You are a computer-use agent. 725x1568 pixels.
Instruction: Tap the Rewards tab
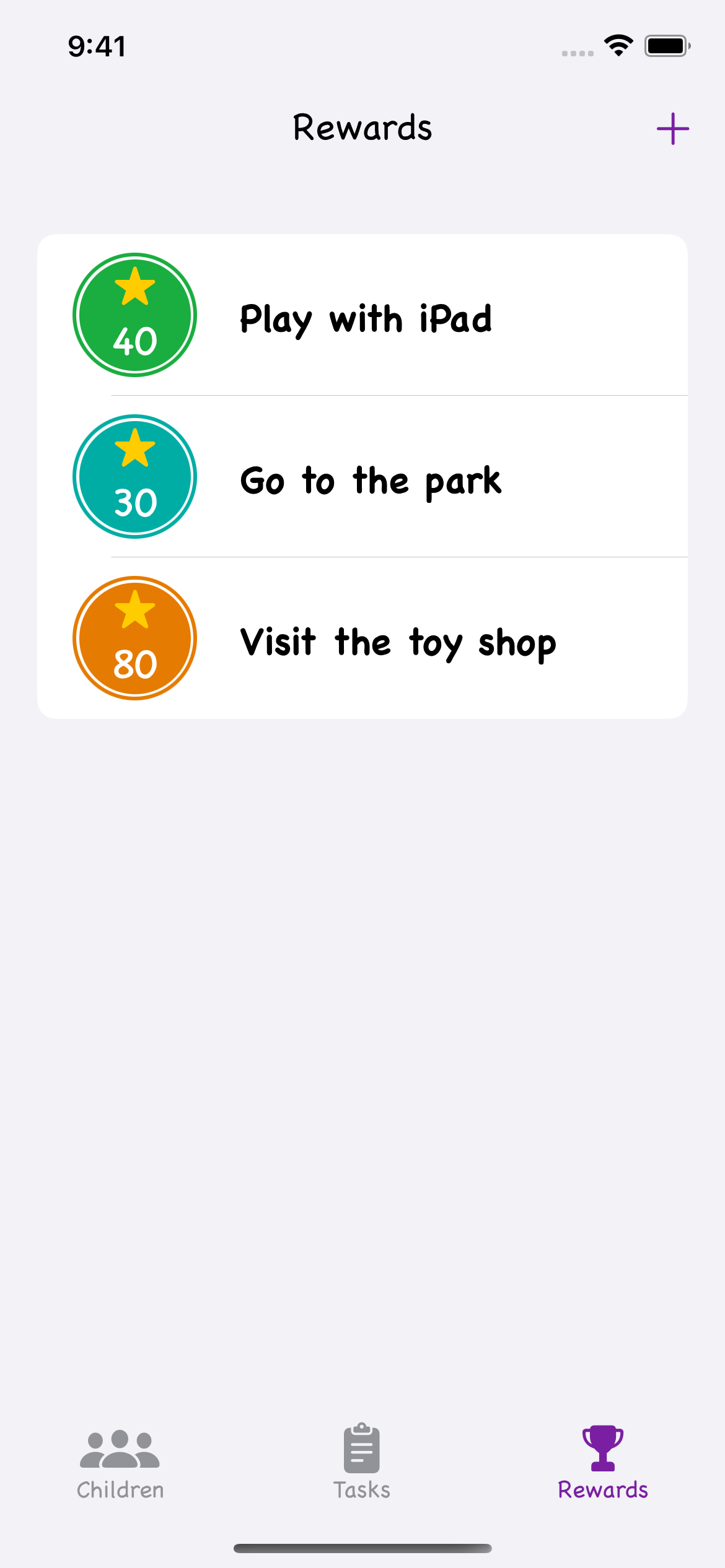click(x=602, y=1461)
